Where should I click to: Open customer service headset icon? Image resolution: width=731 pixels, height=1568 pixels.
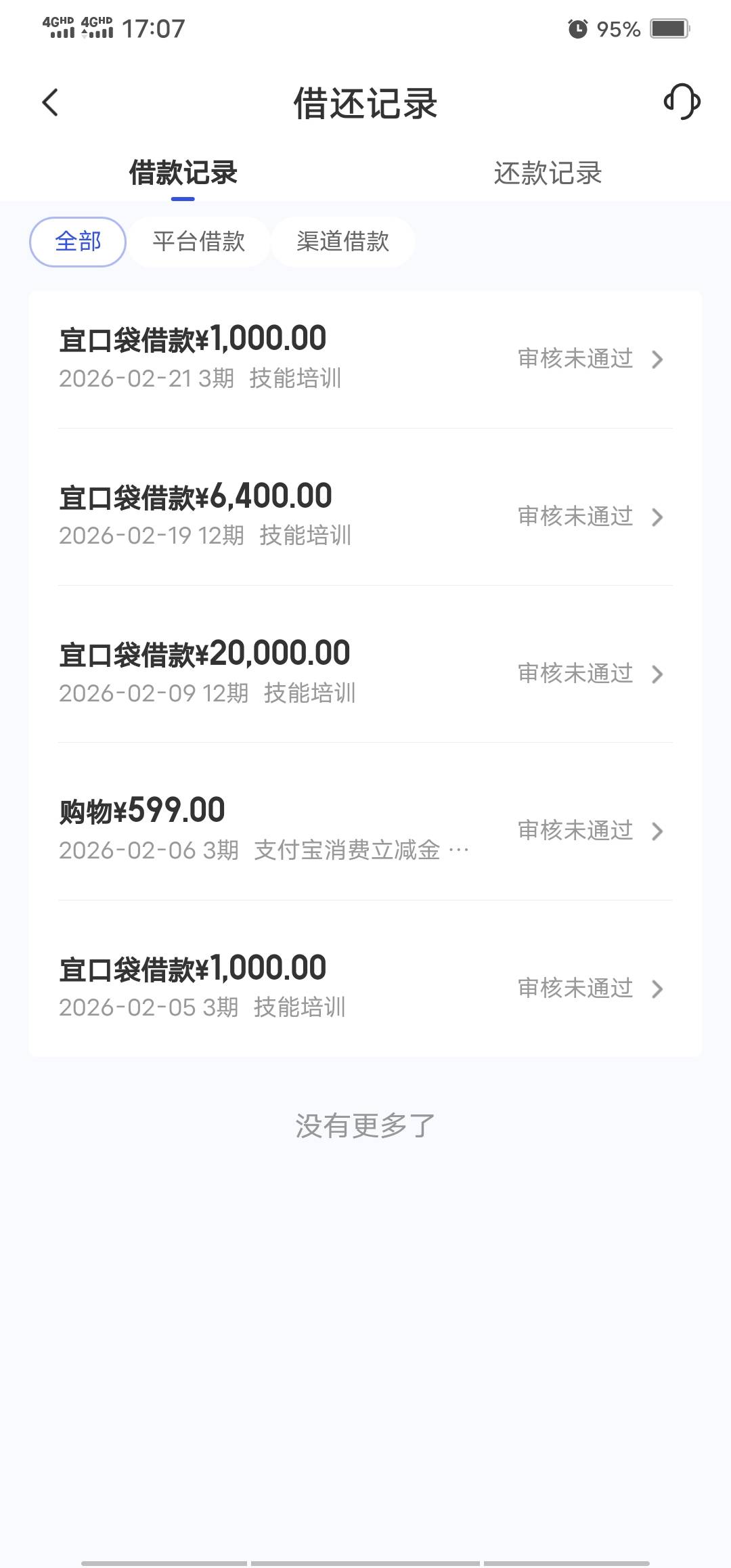coord(682,102)
